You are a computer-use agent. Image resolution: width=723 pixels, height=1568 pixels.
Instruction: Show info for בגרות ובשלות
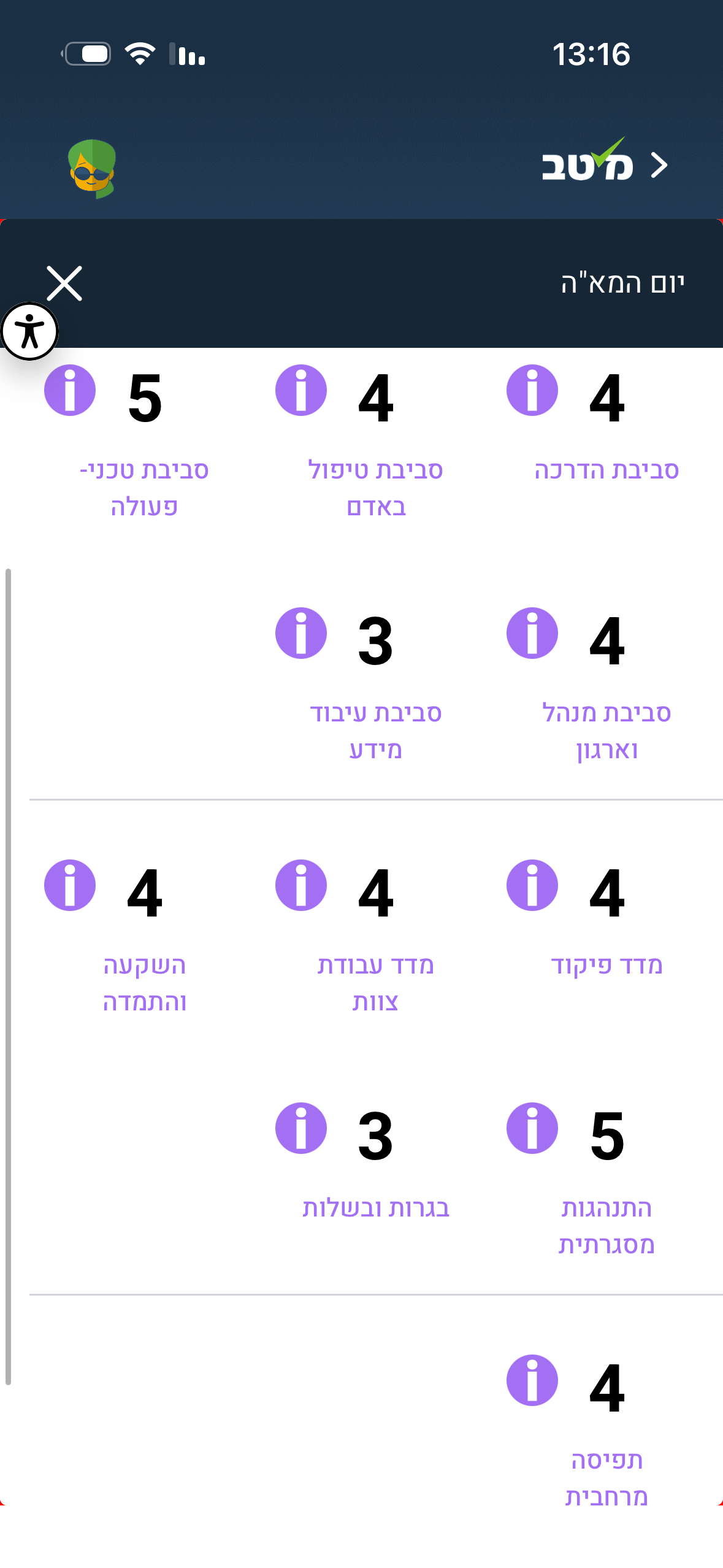301,1128
